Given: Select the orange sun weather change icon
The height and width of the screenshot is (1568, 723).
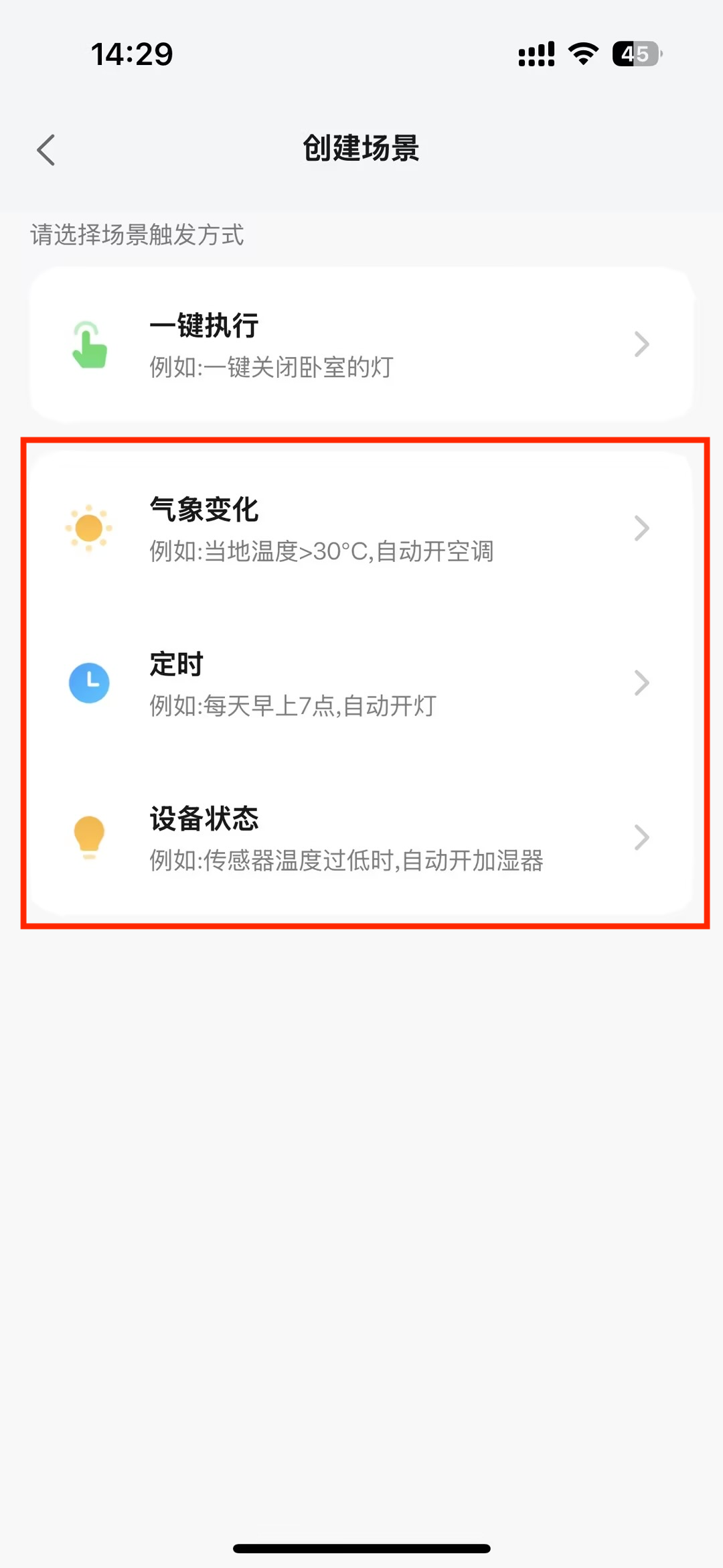Looking at the screenshot, I should (90, 527).
